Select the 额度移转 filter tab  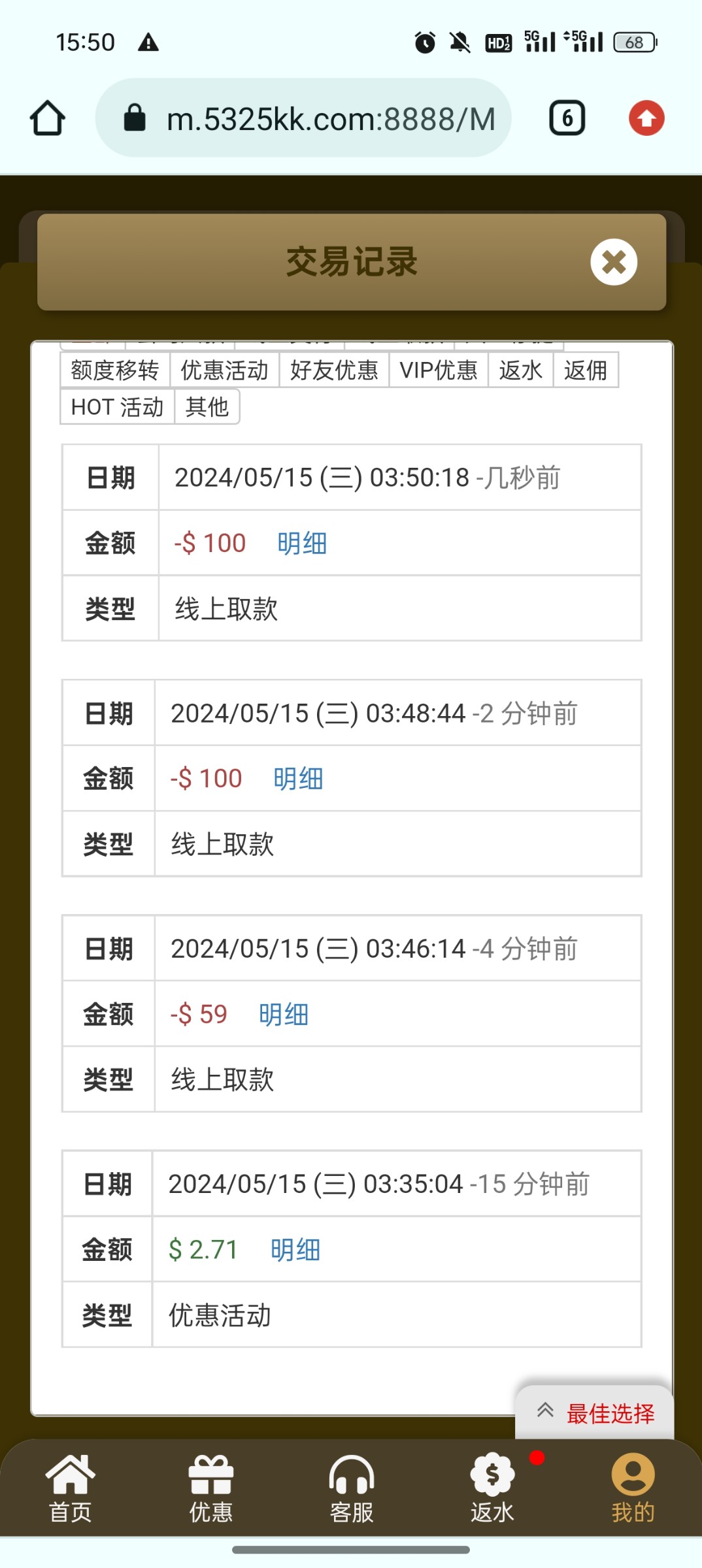pyautogui.click(x=115, y=370)
